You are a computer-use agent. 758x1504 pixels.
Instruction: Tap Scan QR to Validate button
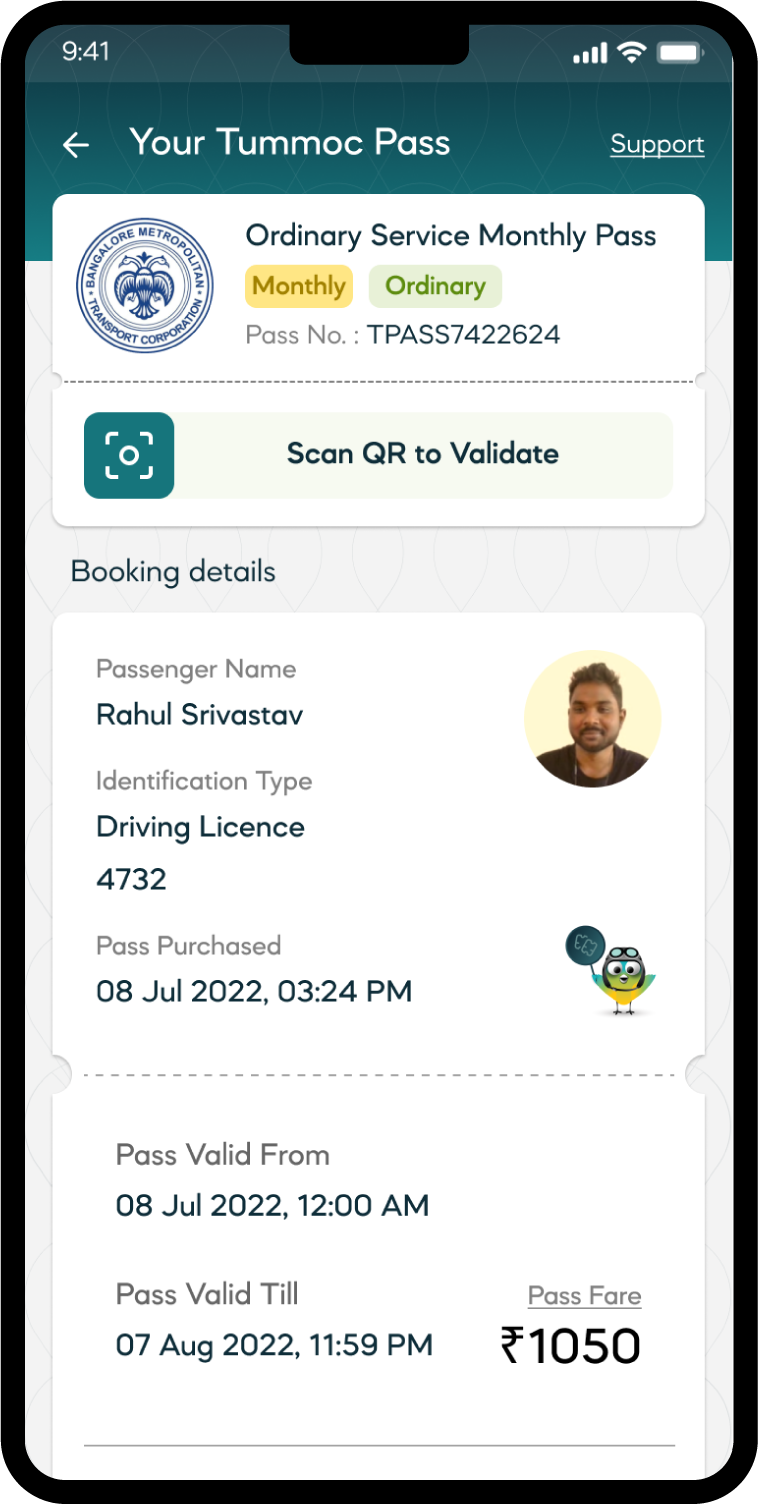pos(378,455)
